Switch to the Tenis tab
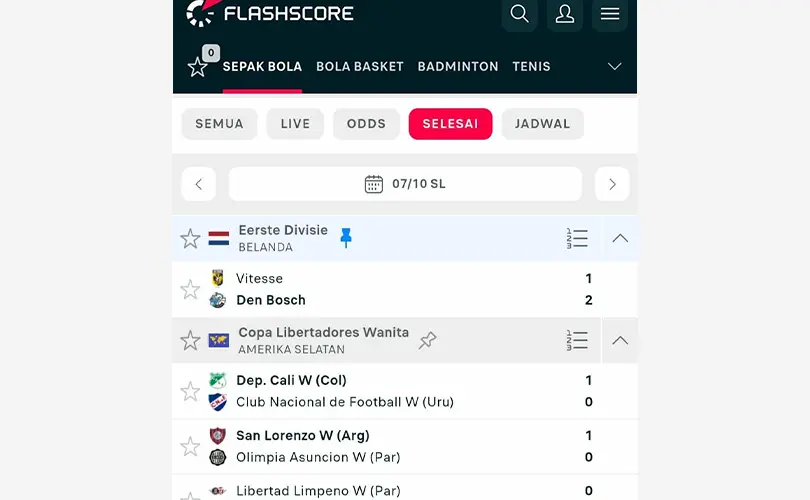The image size is (810, 500). click(531, 67)
